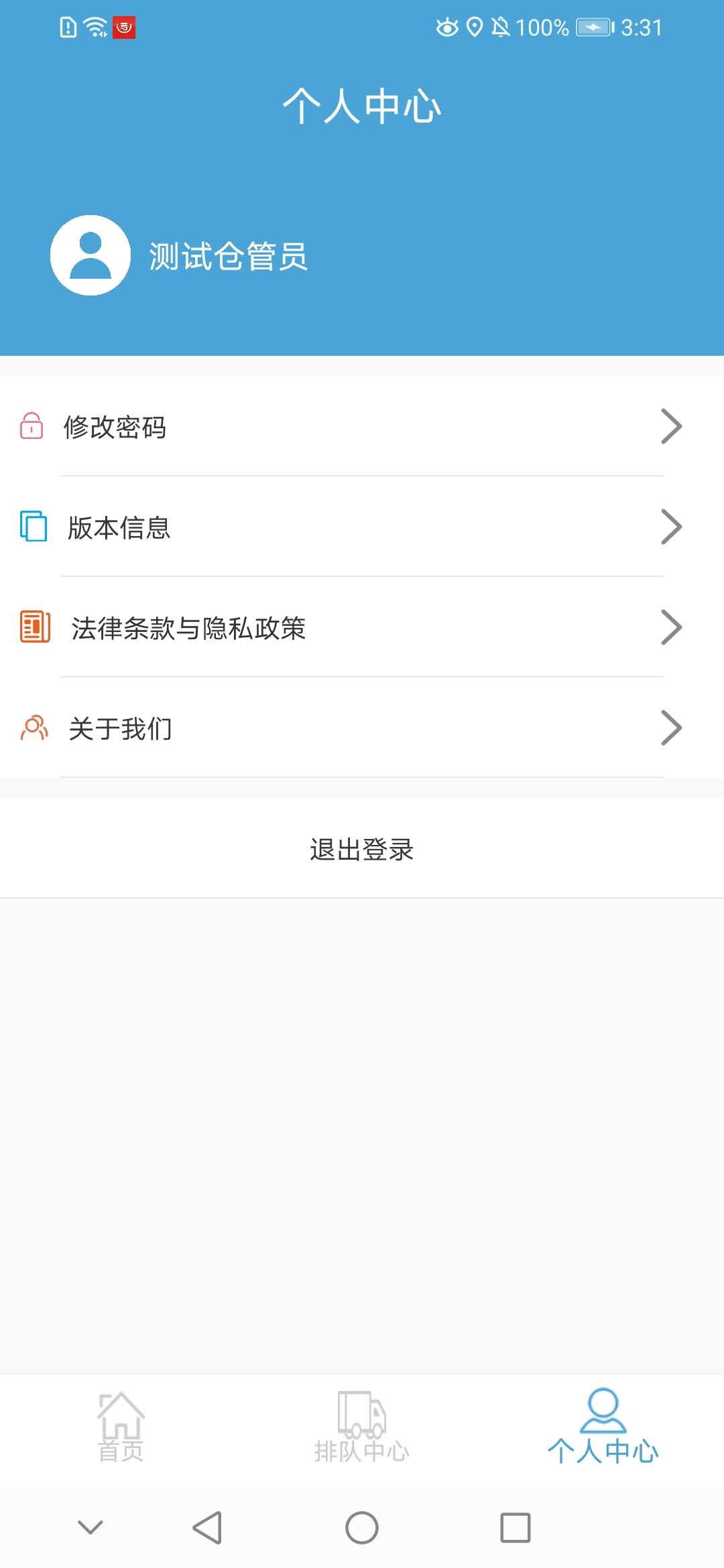Select the 个人中心 tab
724x1568 pixels.
click(x=603, y=1427)
